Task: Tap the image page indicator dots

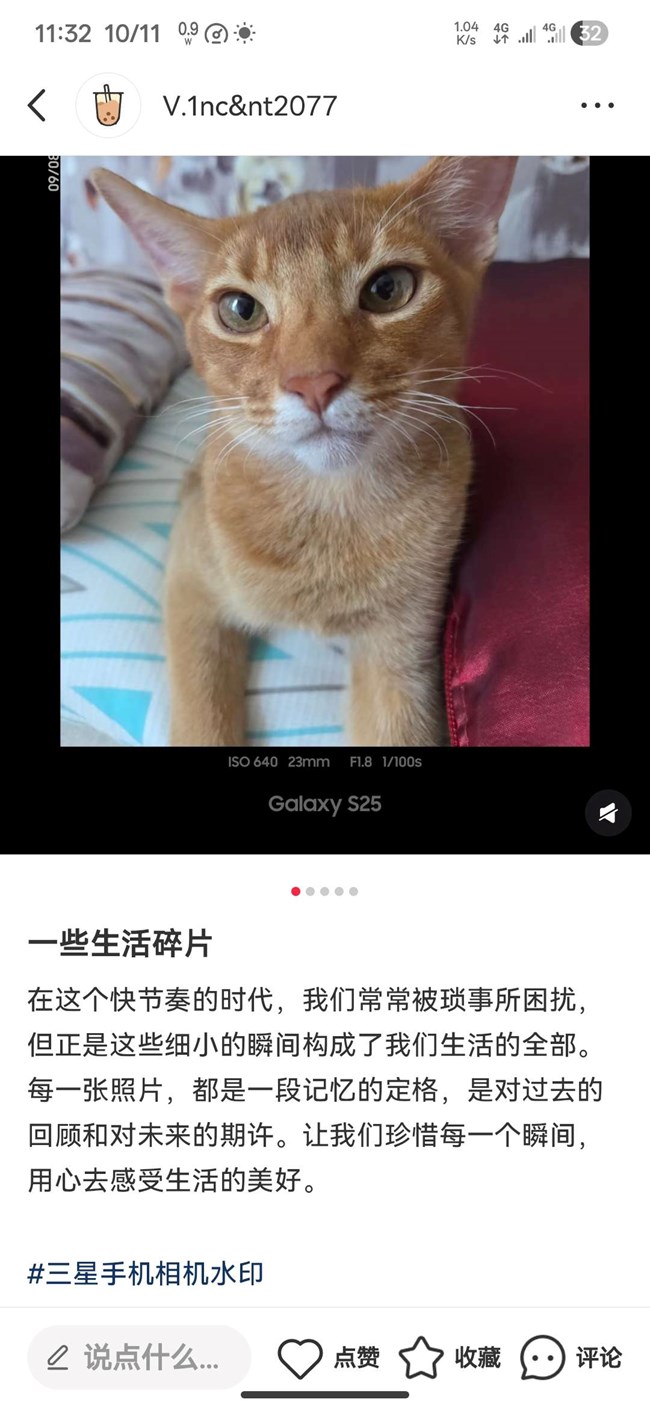Action: point(324,891)
